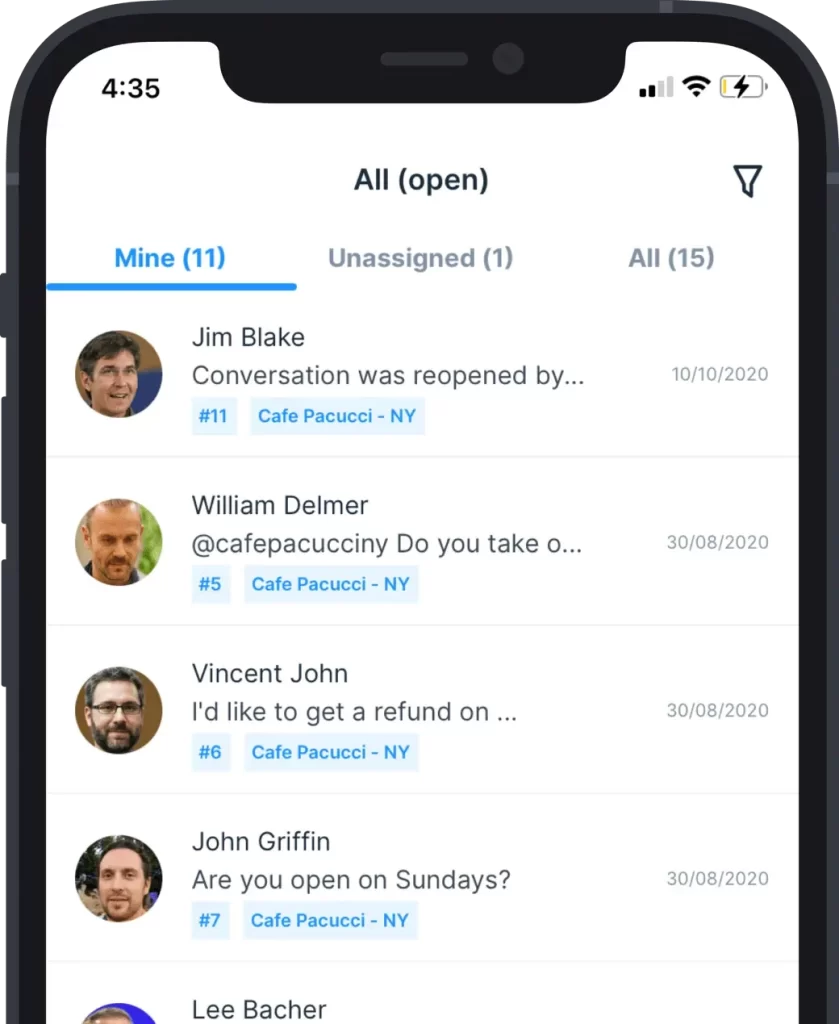Screen dimensions: 839x1024
Task: Open Vincent John's refund conversation
Action: (420, 711)
